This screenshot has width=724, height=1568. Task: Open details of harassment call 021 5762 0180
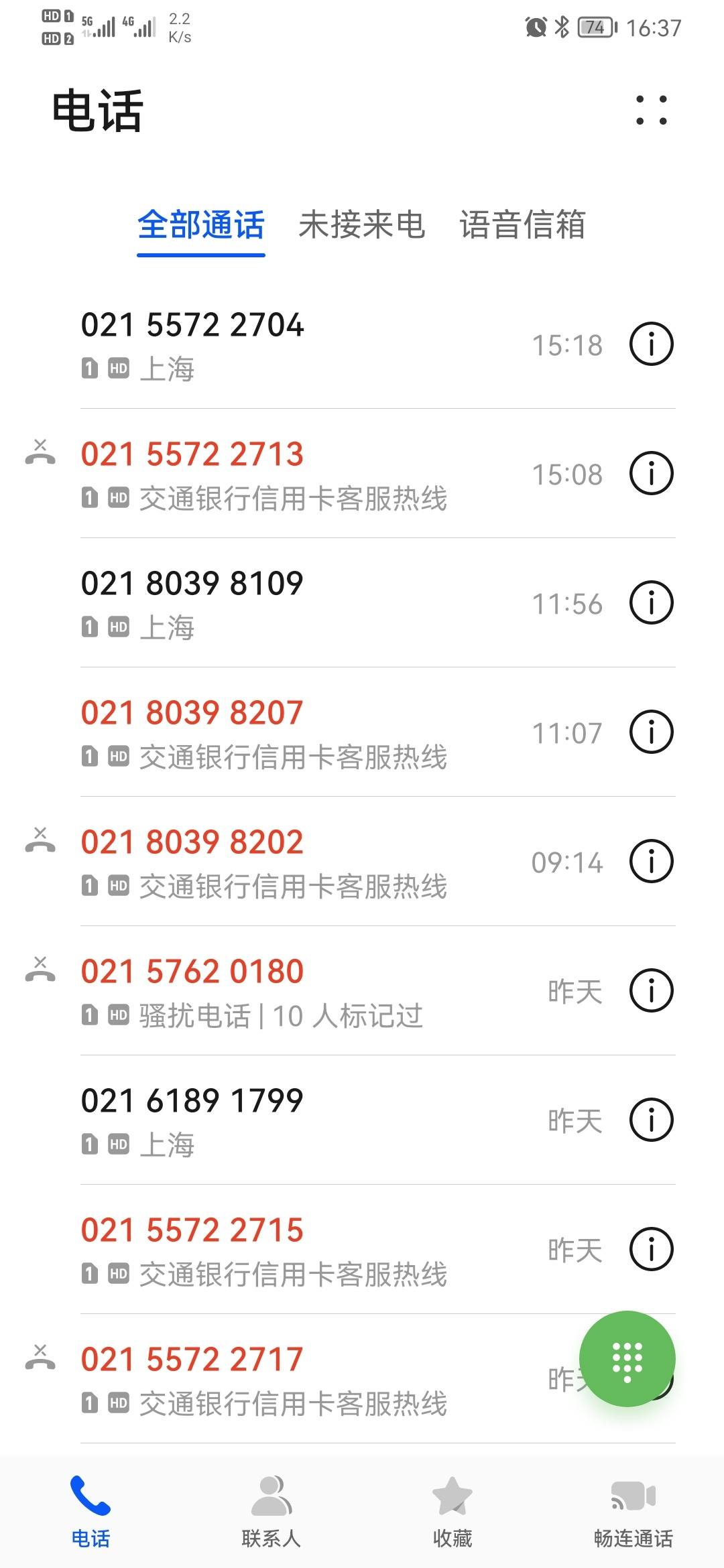pos(651,990)
